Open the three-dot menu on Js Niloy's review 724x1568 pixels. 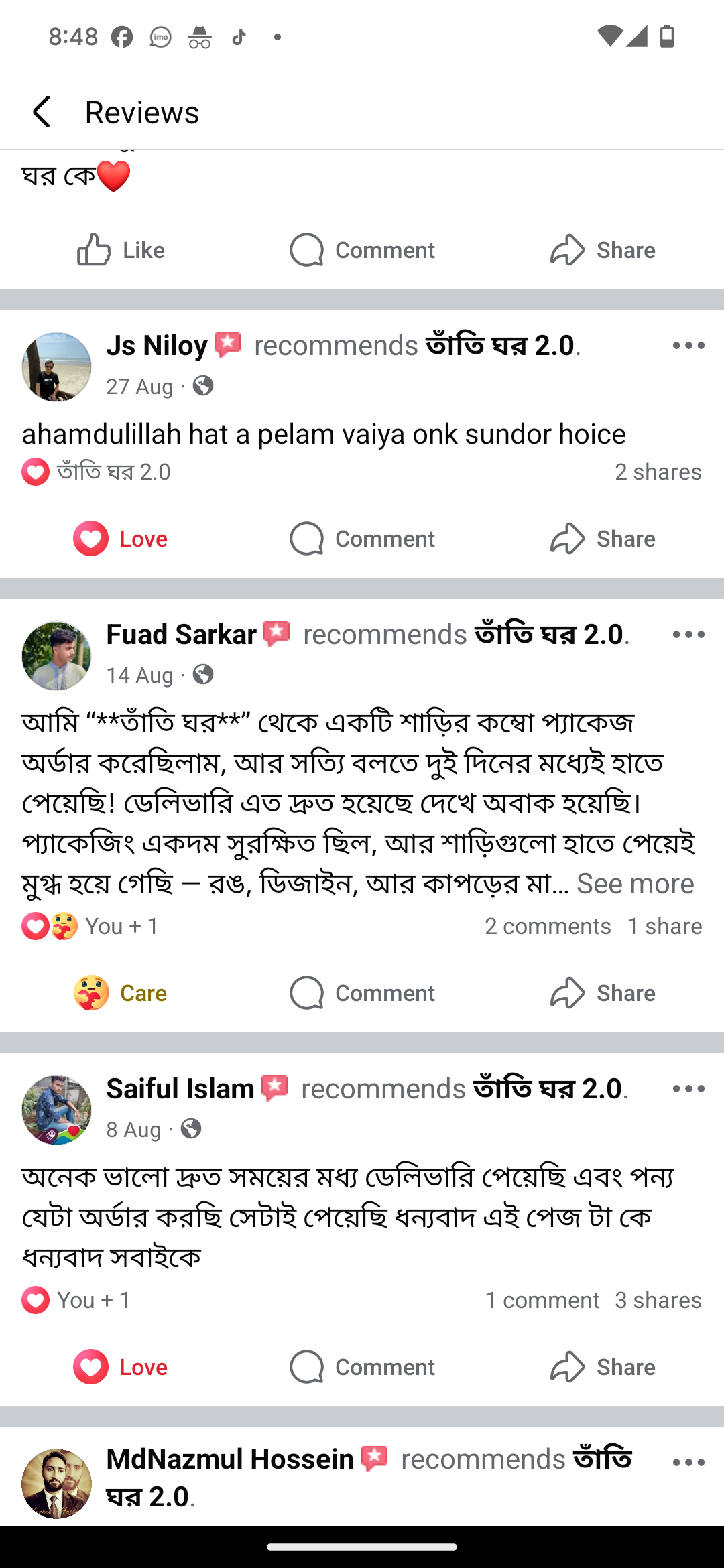click(688, 345)
